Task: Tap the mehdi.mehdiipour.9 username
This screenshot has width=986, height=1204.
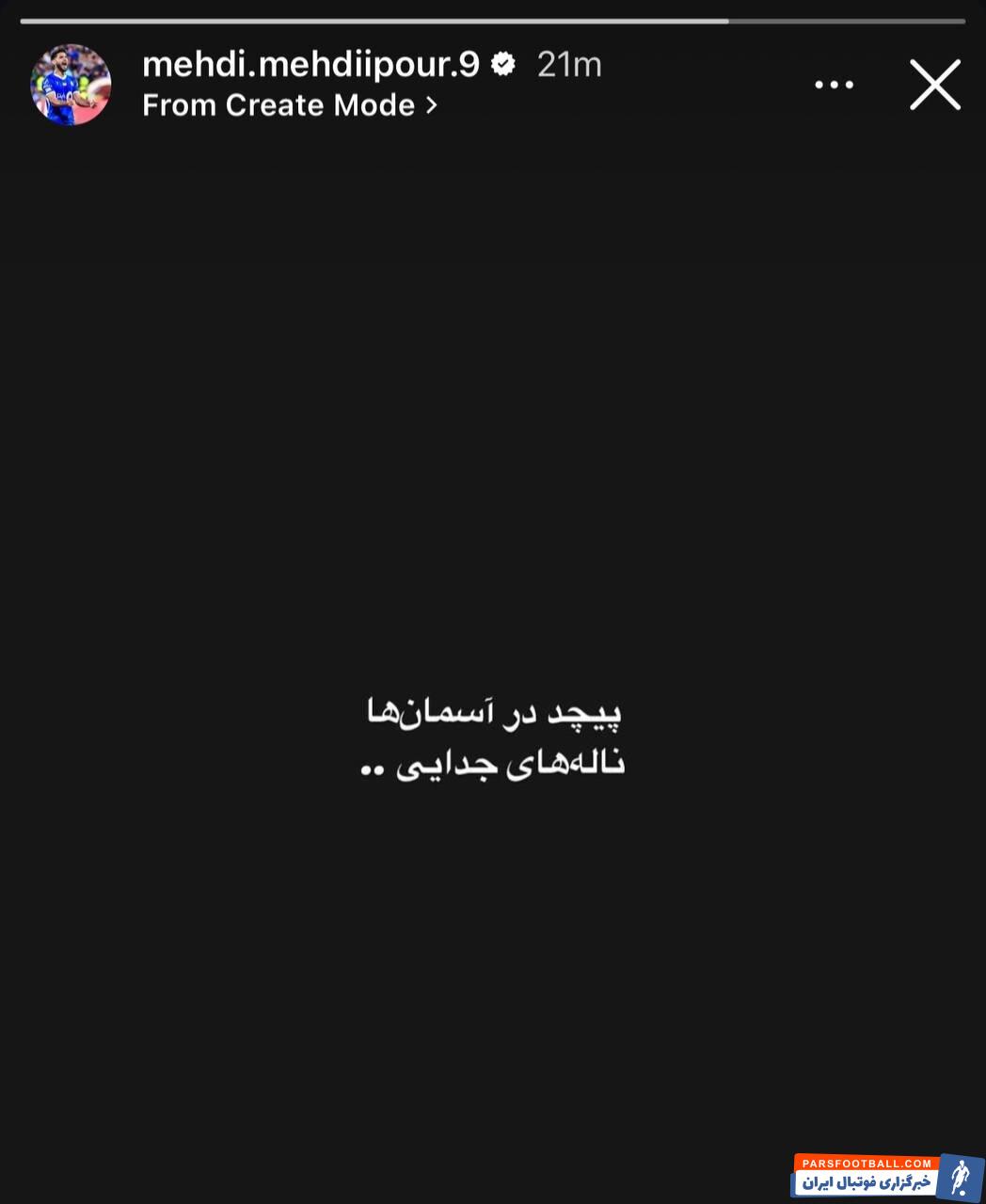Action: pyautogui.click(x=310, y=64)
